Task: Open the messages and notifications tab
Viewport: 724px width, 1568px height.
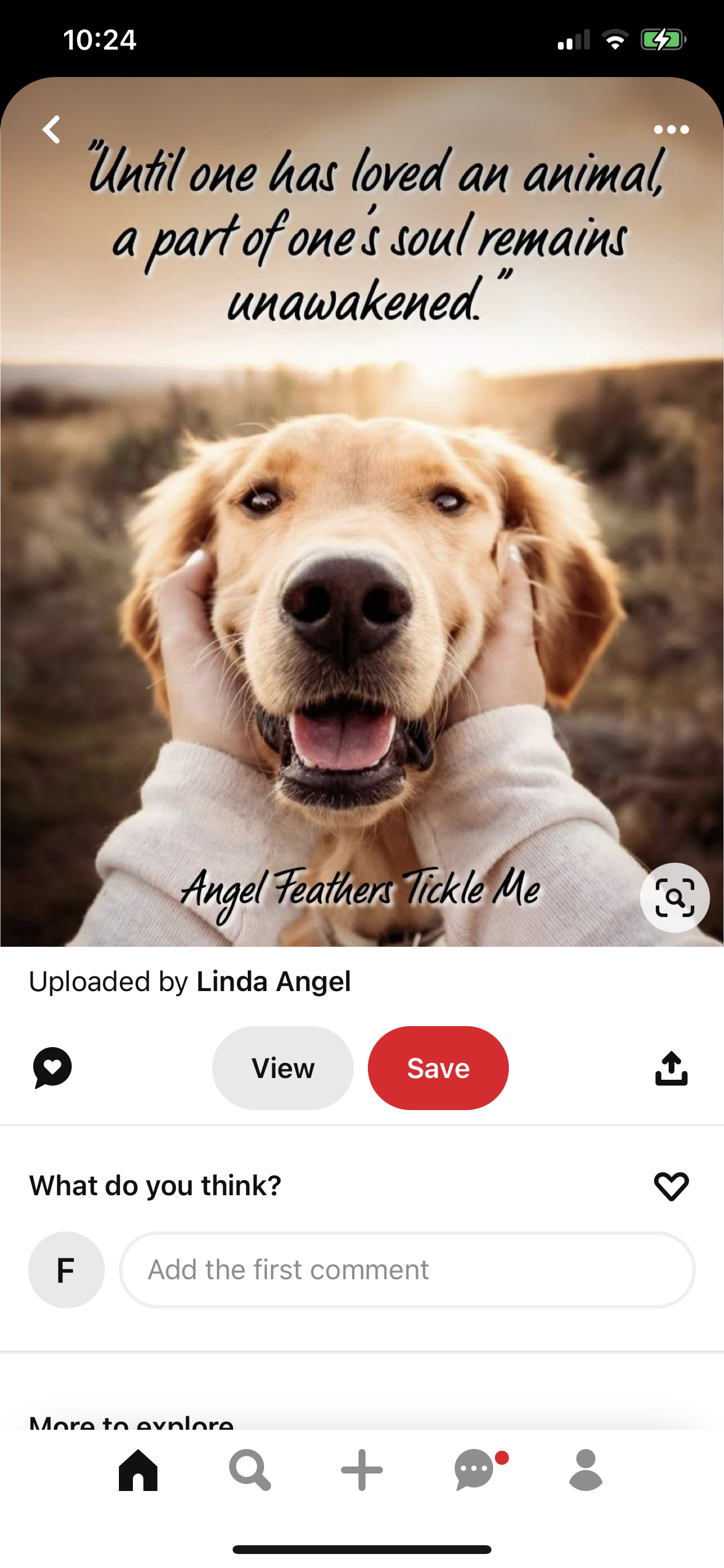Action: click(x=475, y=1470)
